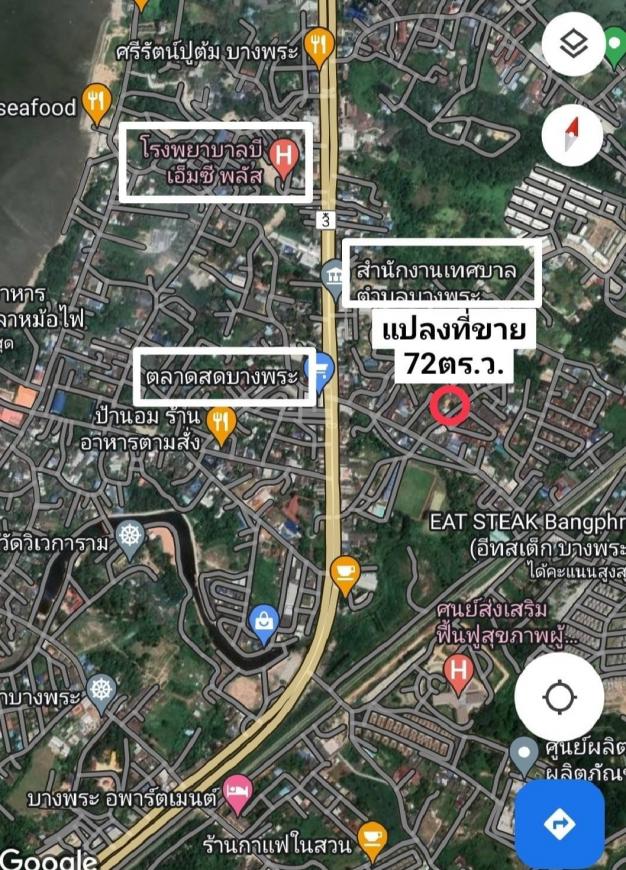Open the ป้านอม ร้านอาหารตามสั่ง restaurant pin
This screenshot has height=870, width=626.
click(222, 420)
